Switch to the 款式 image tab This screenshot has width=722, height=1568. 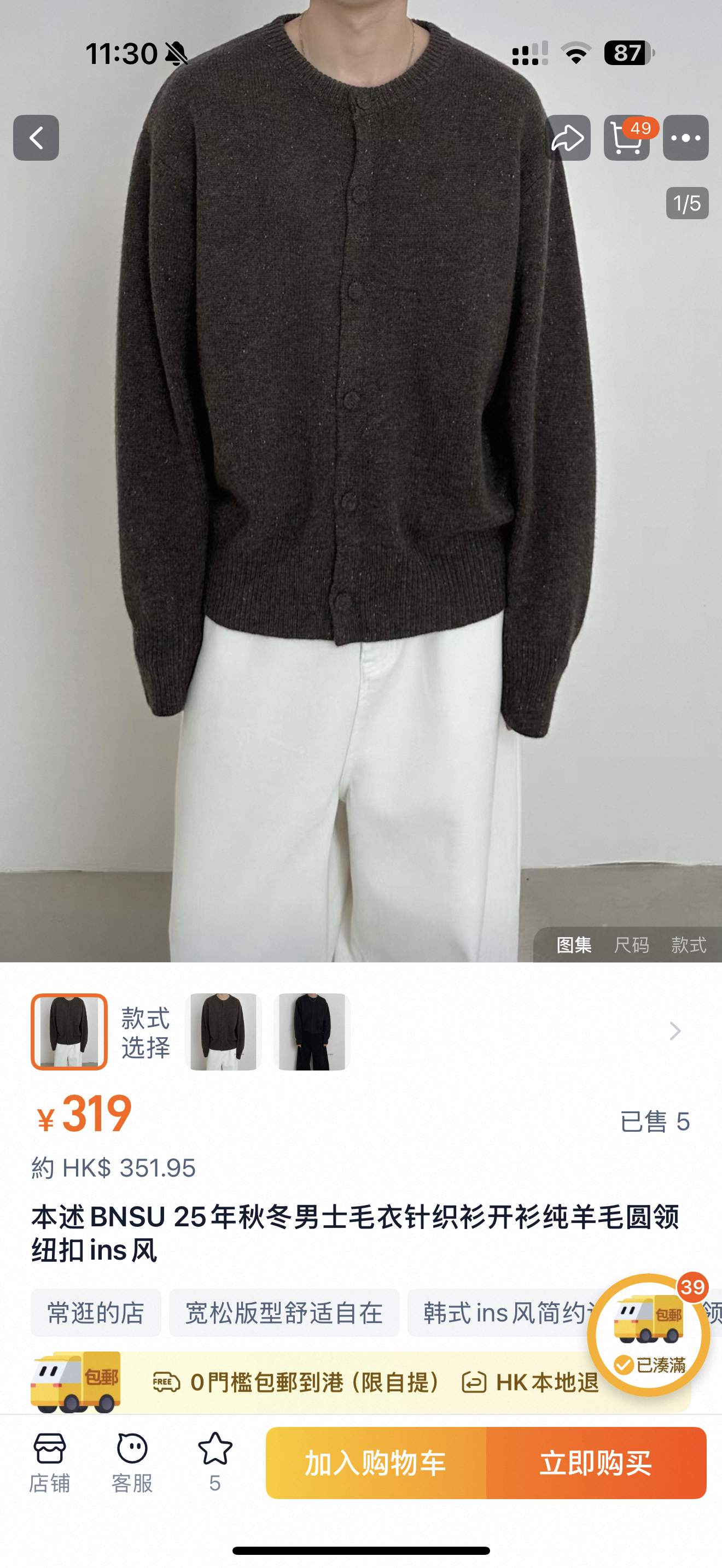click(689, 945)
